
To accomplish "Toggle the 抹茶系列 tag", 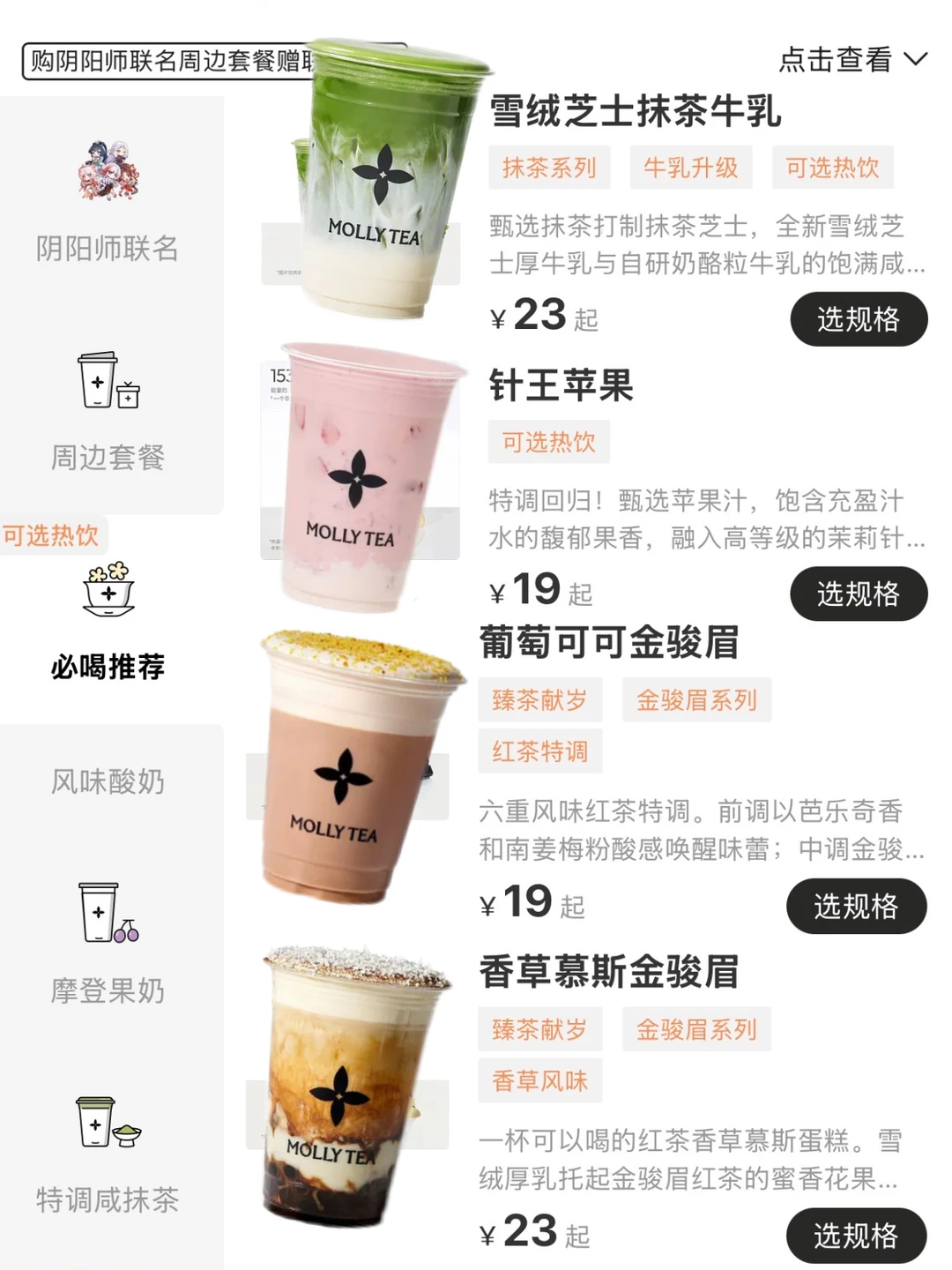I will tap(547, 168).
